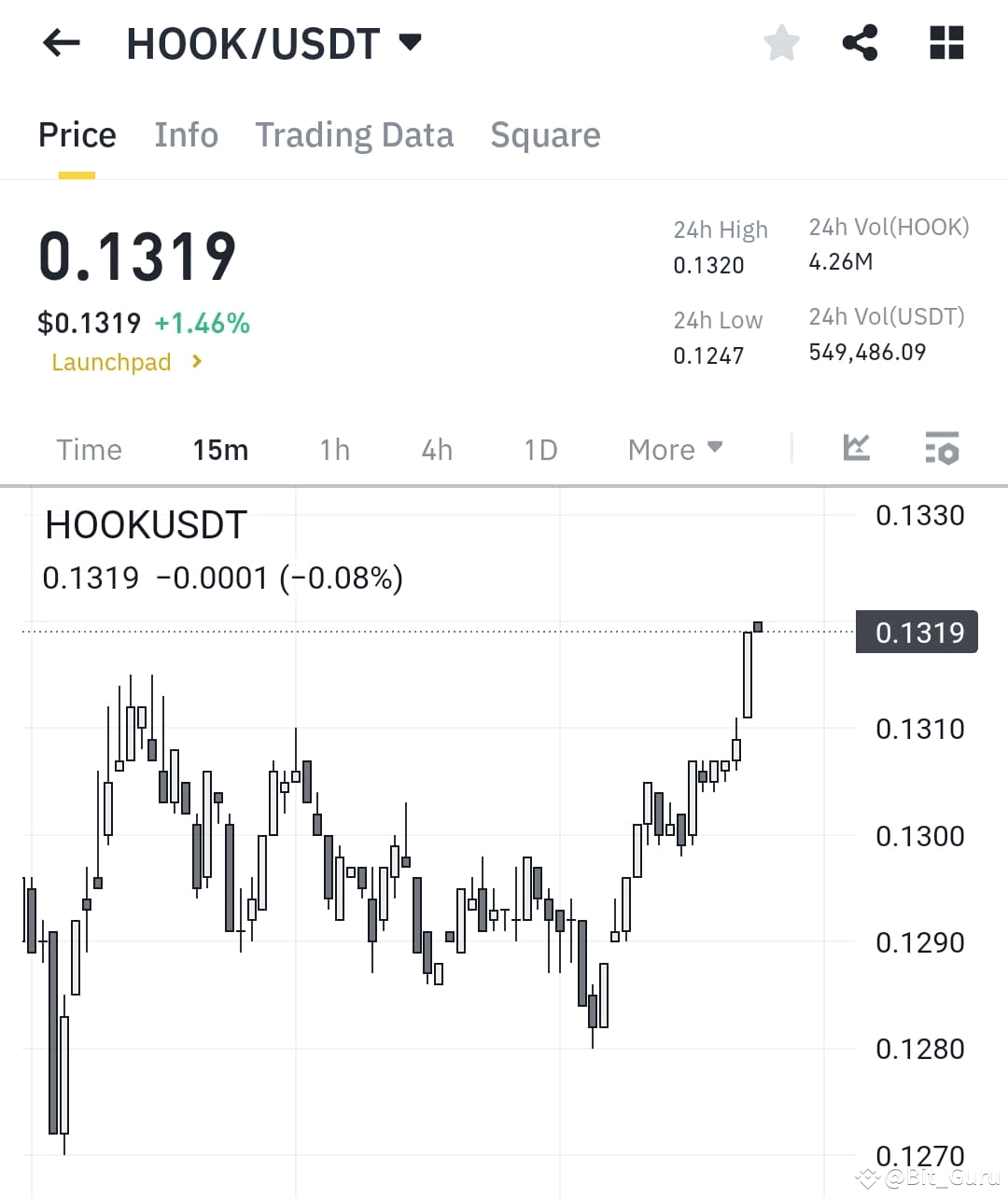1008x1198 pixels.
Task: Click the back arrow to exit the chart
Action: click(x=61, y=43)
